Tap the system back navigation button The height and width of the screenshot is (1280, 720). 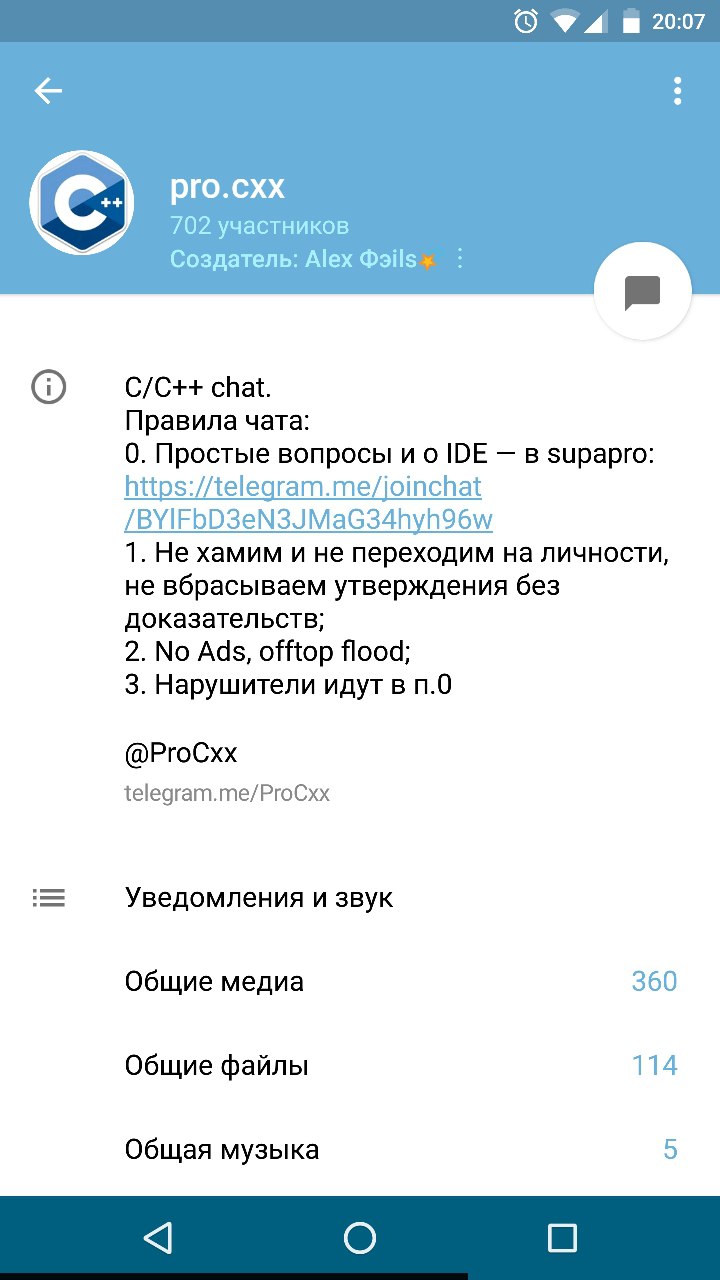tap(157, 1238)
